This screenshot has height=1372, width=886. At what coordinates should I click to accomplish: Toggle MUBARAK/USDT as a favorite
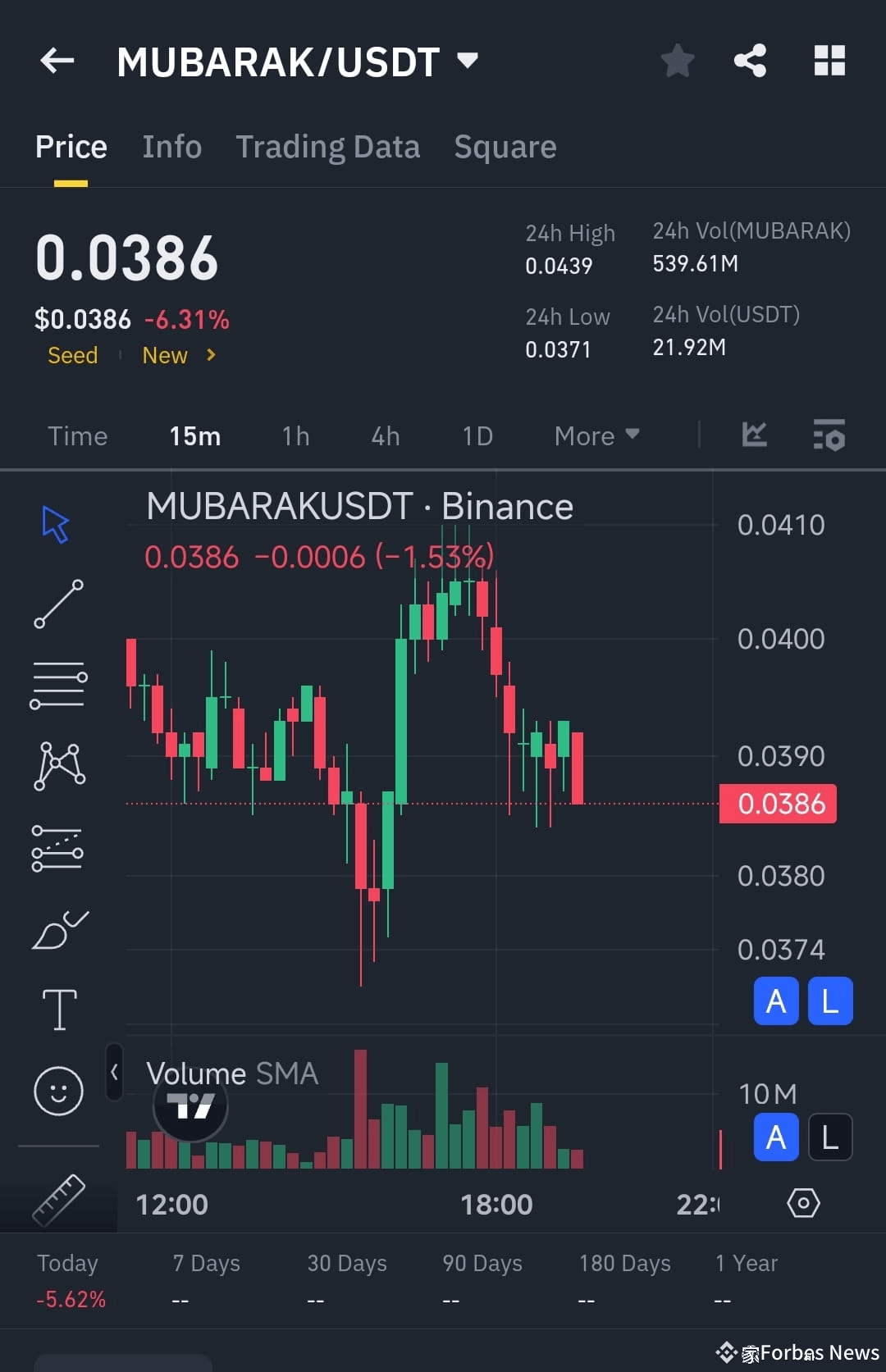click(678, 60)
